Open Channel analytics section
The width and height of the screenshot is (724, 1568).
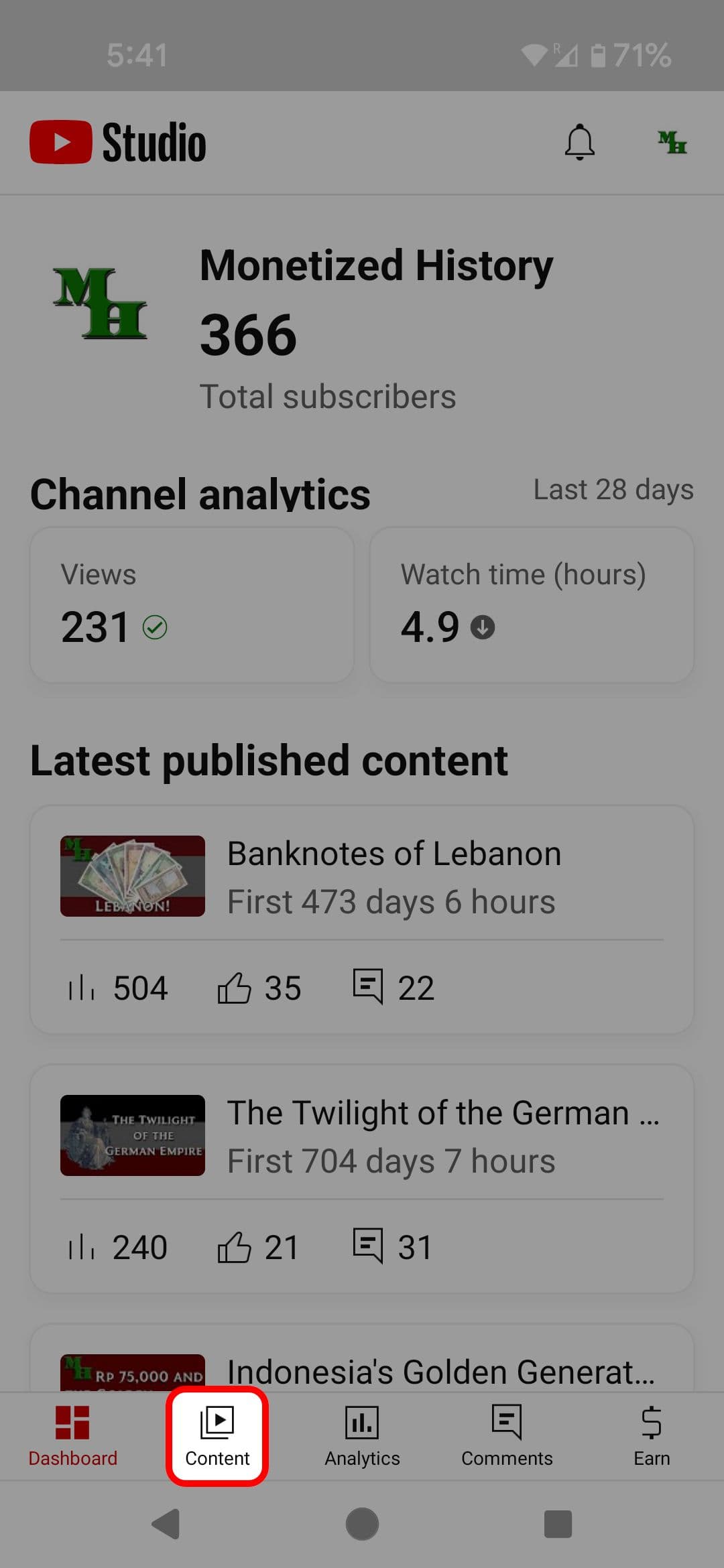click(200, 494)
